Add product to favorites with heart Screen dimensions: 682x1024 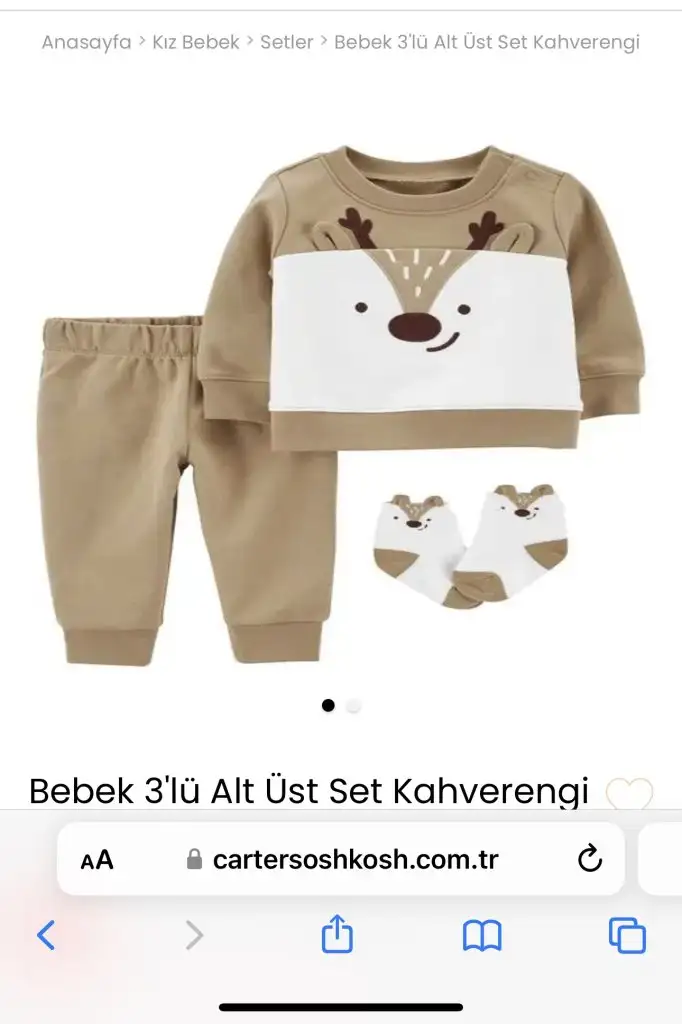630,795
